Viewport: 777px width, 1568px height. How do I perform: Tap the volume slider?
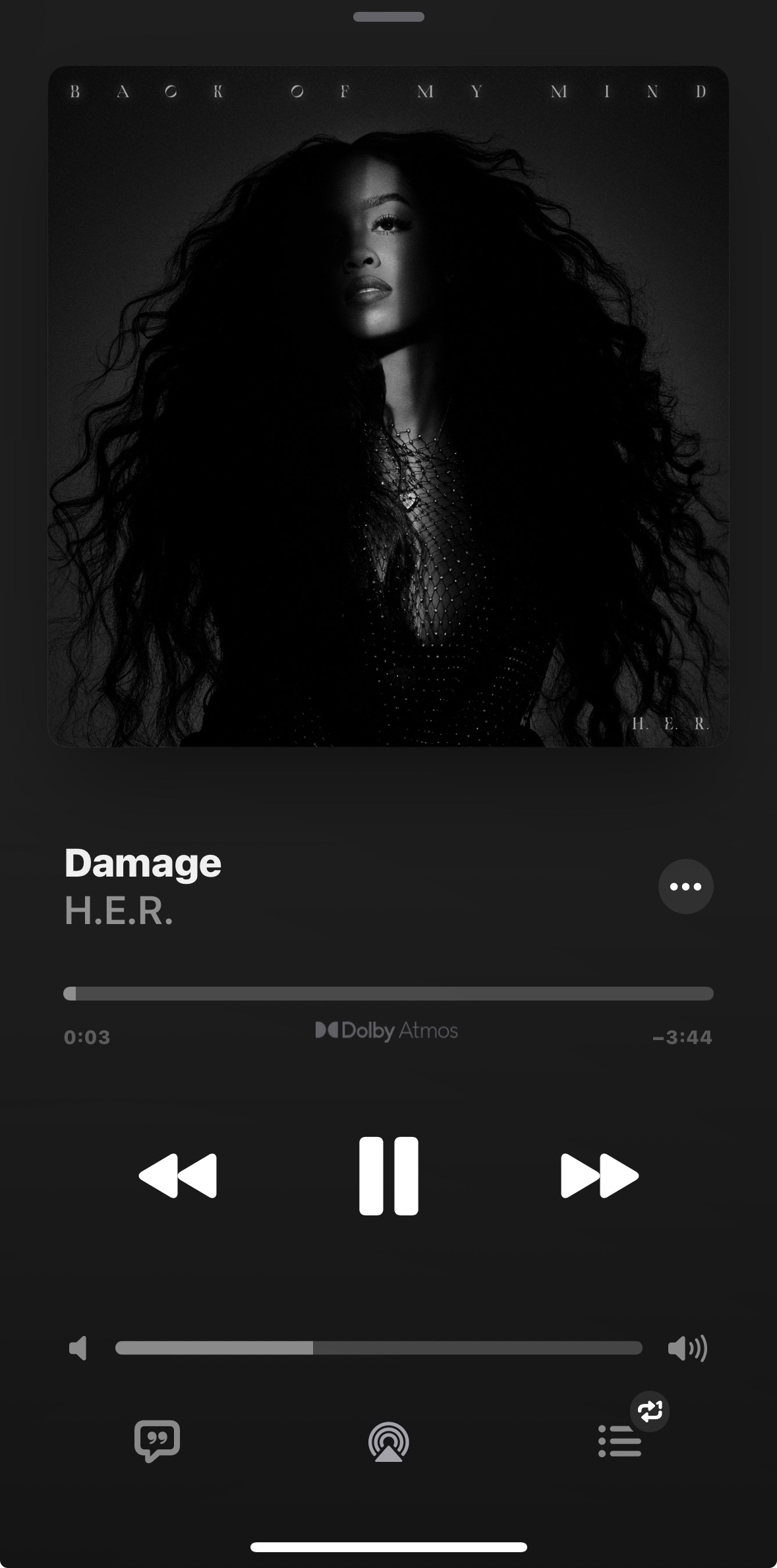378,1348
